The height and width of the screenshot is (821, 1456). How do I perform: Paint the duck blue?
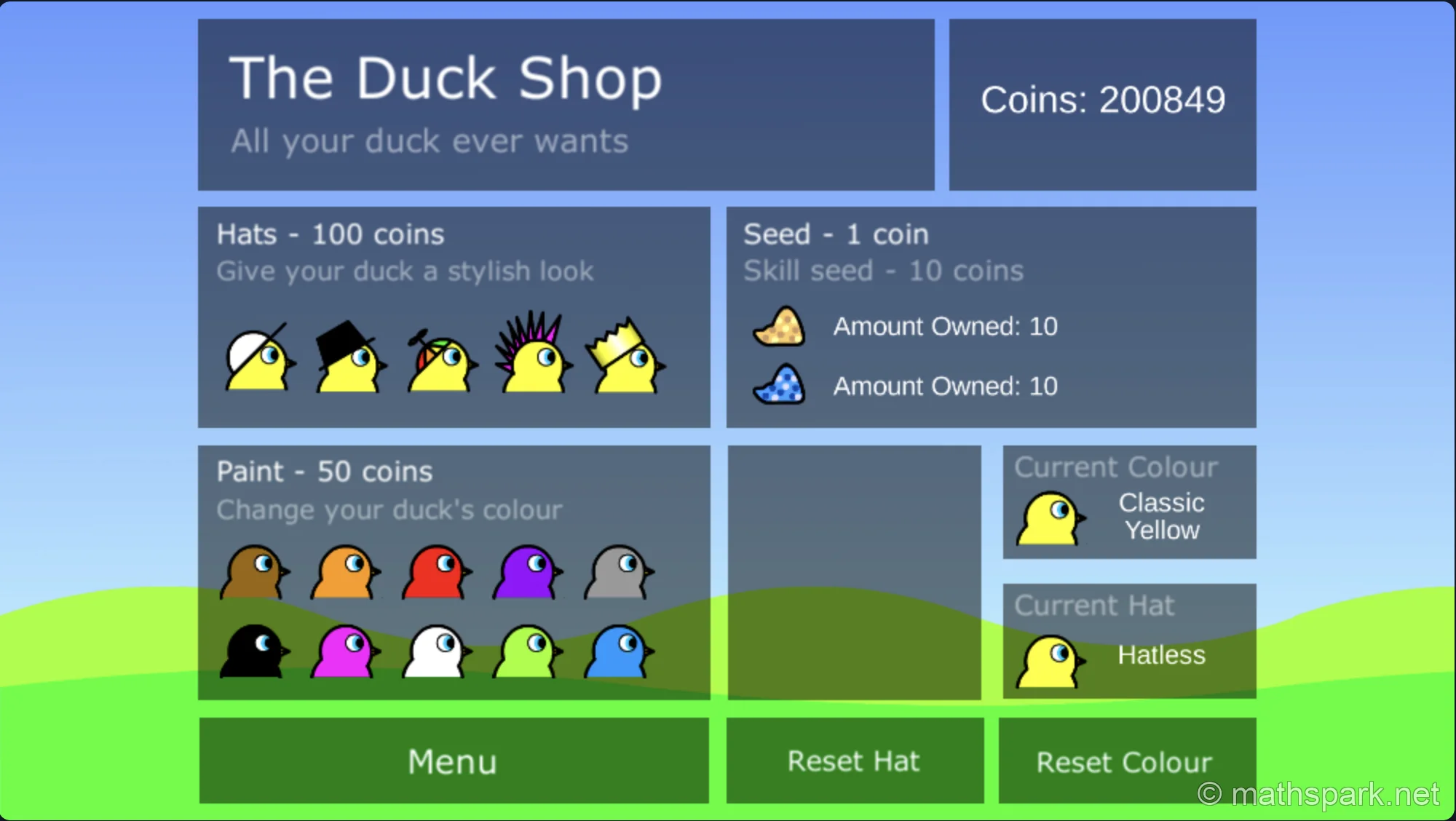click(618, 652)
